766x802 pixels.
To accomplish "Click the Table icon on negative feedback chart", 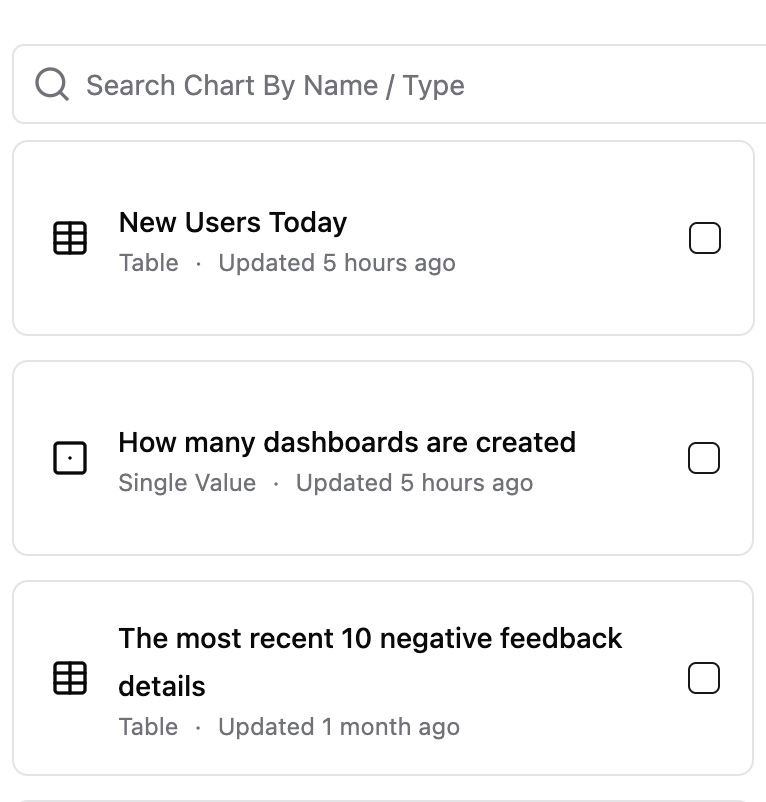I will click(69, 678).
